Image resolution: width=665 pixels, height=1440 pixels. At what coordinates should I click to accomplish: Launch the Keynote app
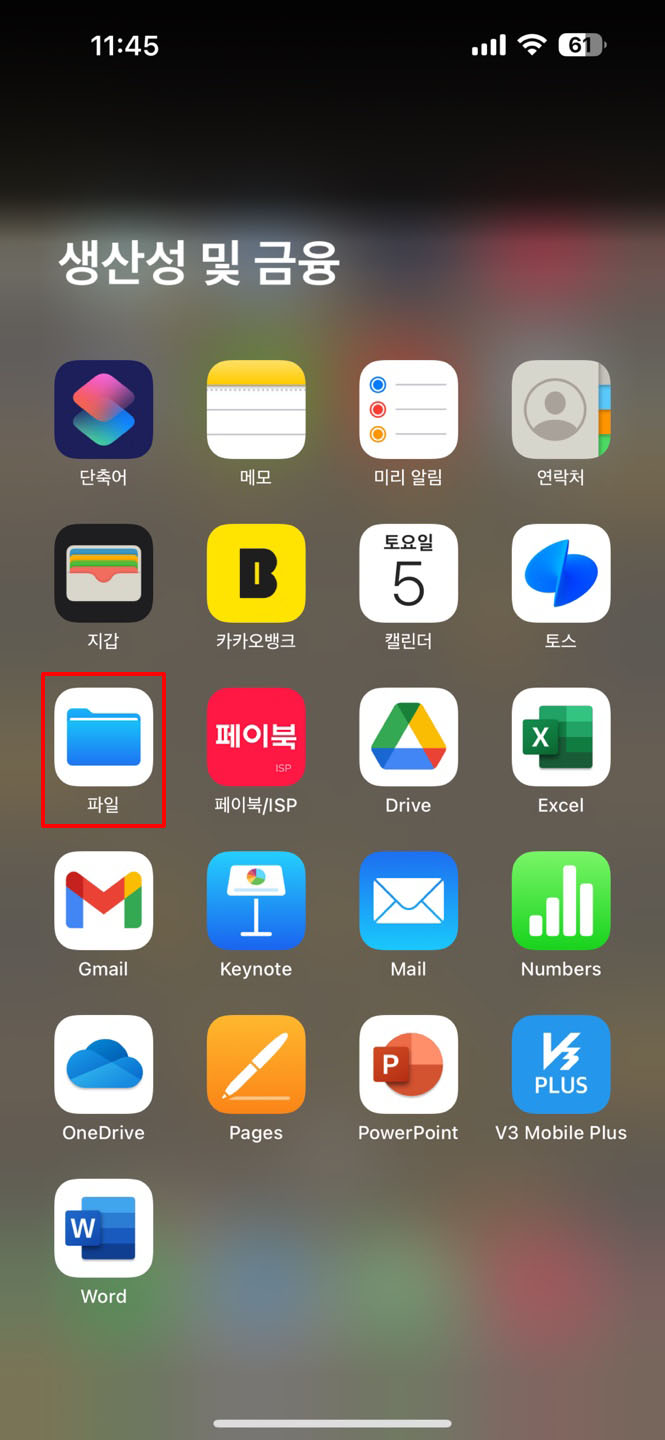[x=256, y=902]
